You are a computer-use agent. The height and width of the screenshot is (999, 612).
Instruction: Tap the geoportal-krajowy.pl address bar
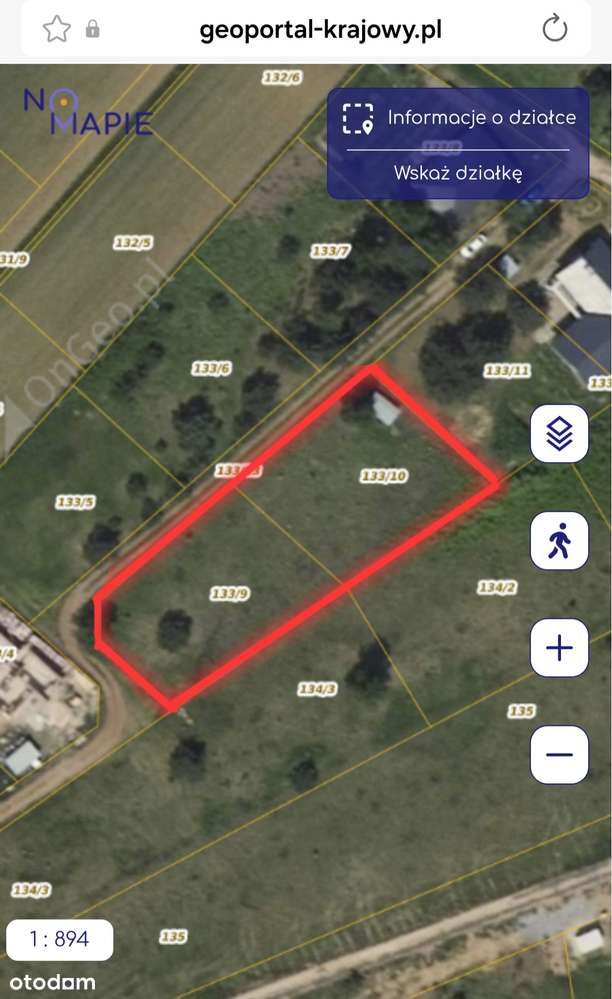point(320,30)
